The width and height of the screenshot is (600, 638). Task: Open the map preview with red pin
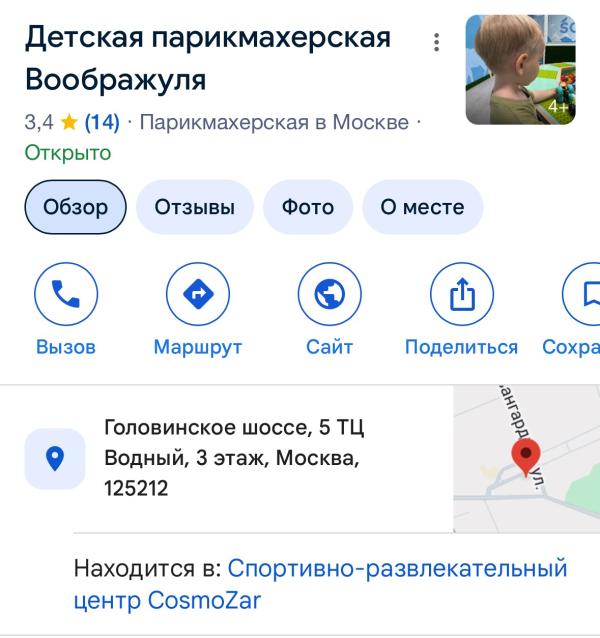526,459
